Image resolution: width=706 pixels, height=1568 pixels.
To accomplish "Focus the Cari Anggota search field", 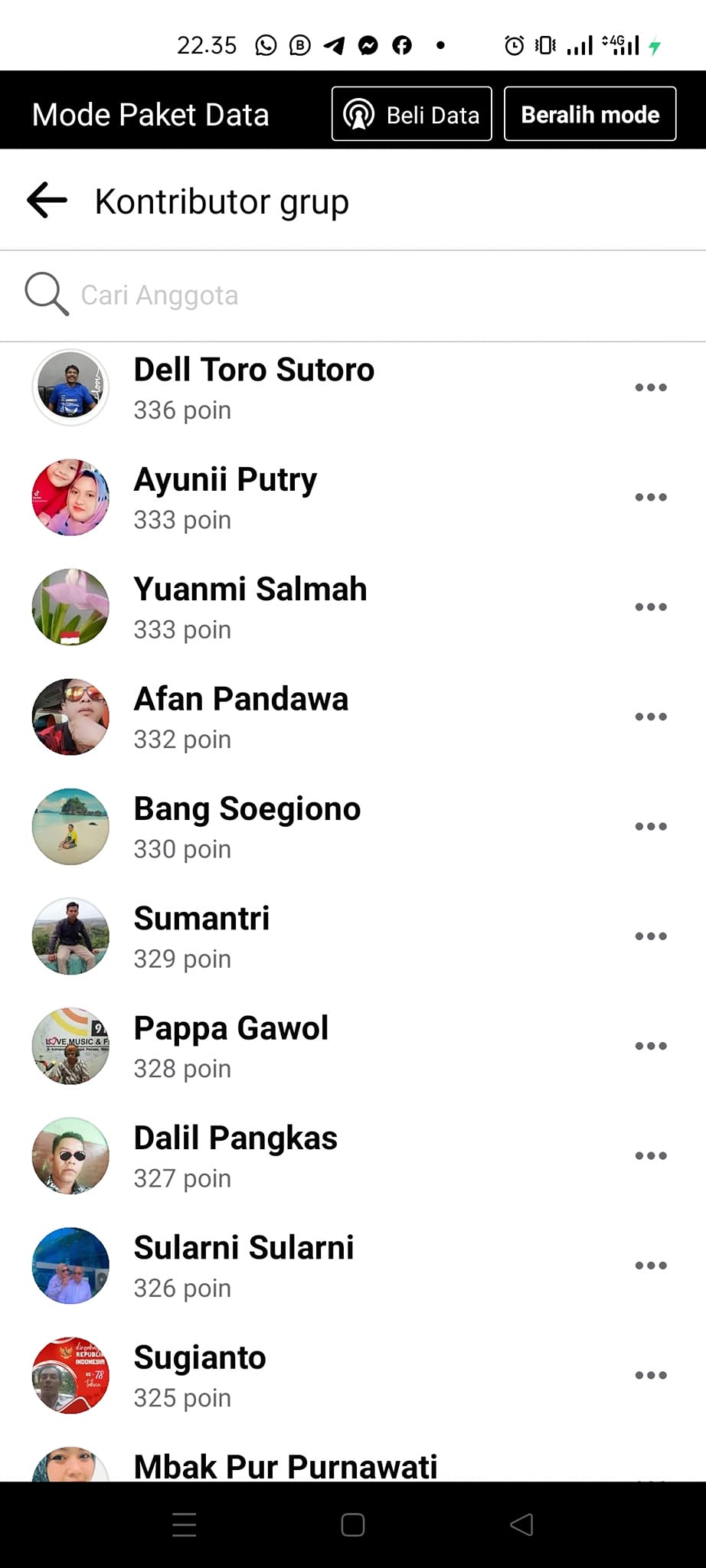I will click(x=352, y=295).
